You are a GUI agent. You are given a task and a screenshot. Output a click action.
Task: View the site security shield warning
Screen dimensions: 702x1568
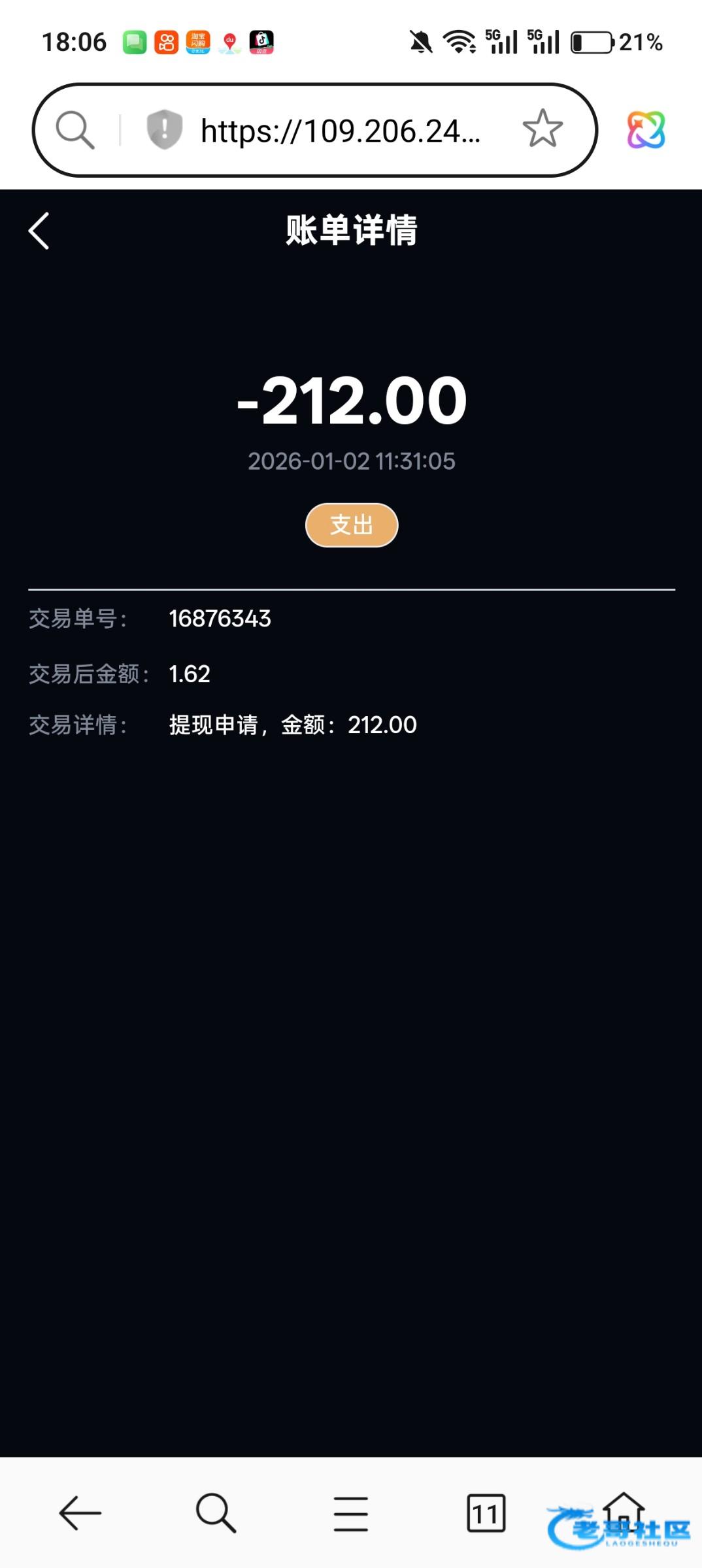click(x=164, y=129)
